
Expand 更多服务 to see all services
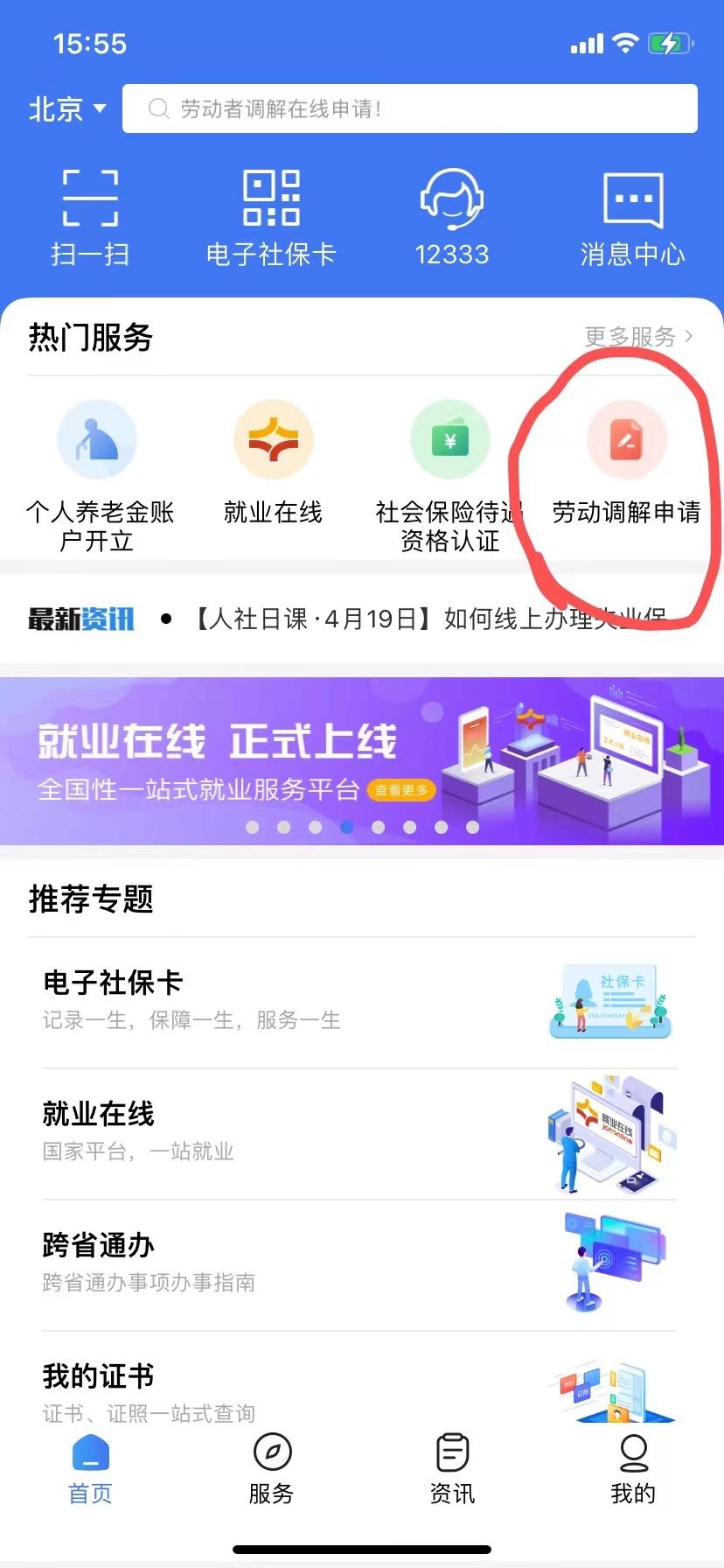(637, 337)
